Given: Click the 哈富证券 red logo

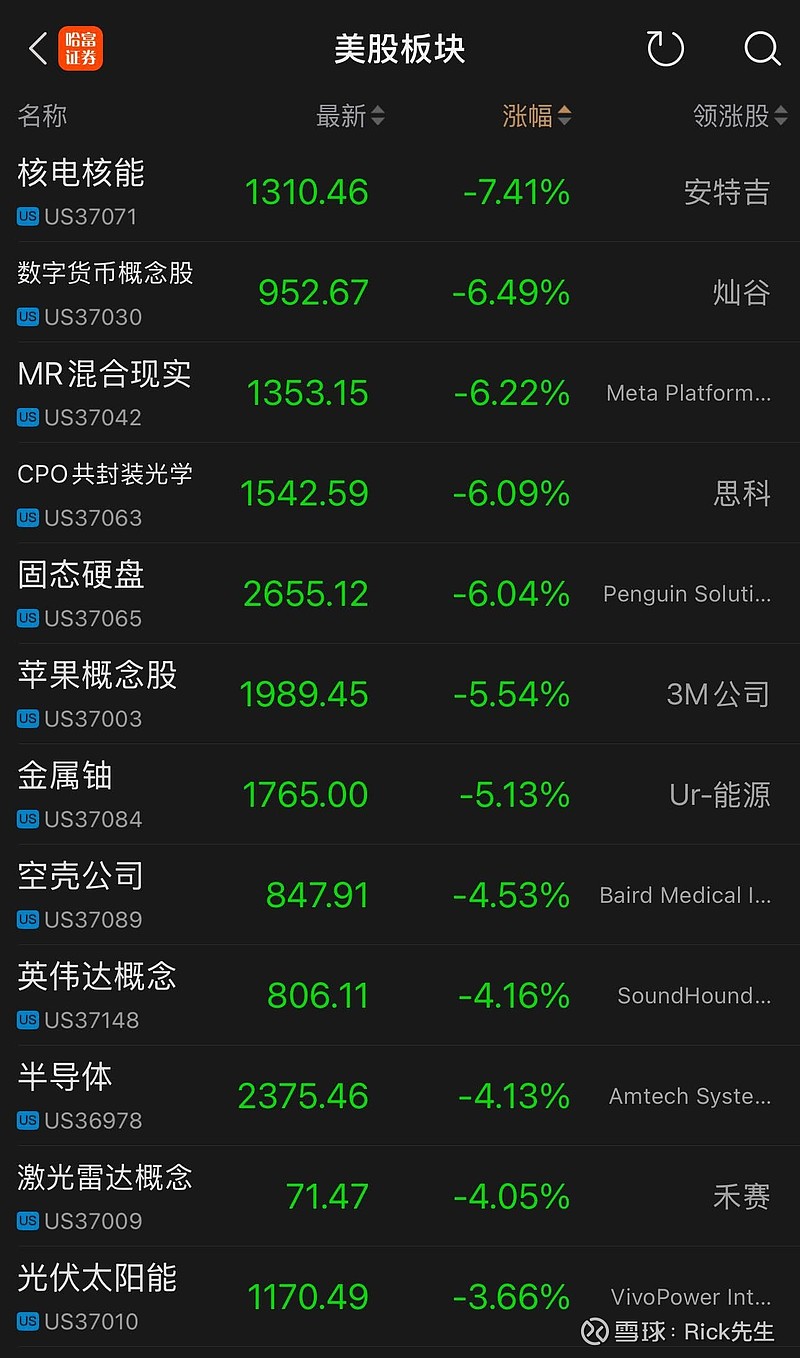Looking at the screenshot, I should click(79, 48).
